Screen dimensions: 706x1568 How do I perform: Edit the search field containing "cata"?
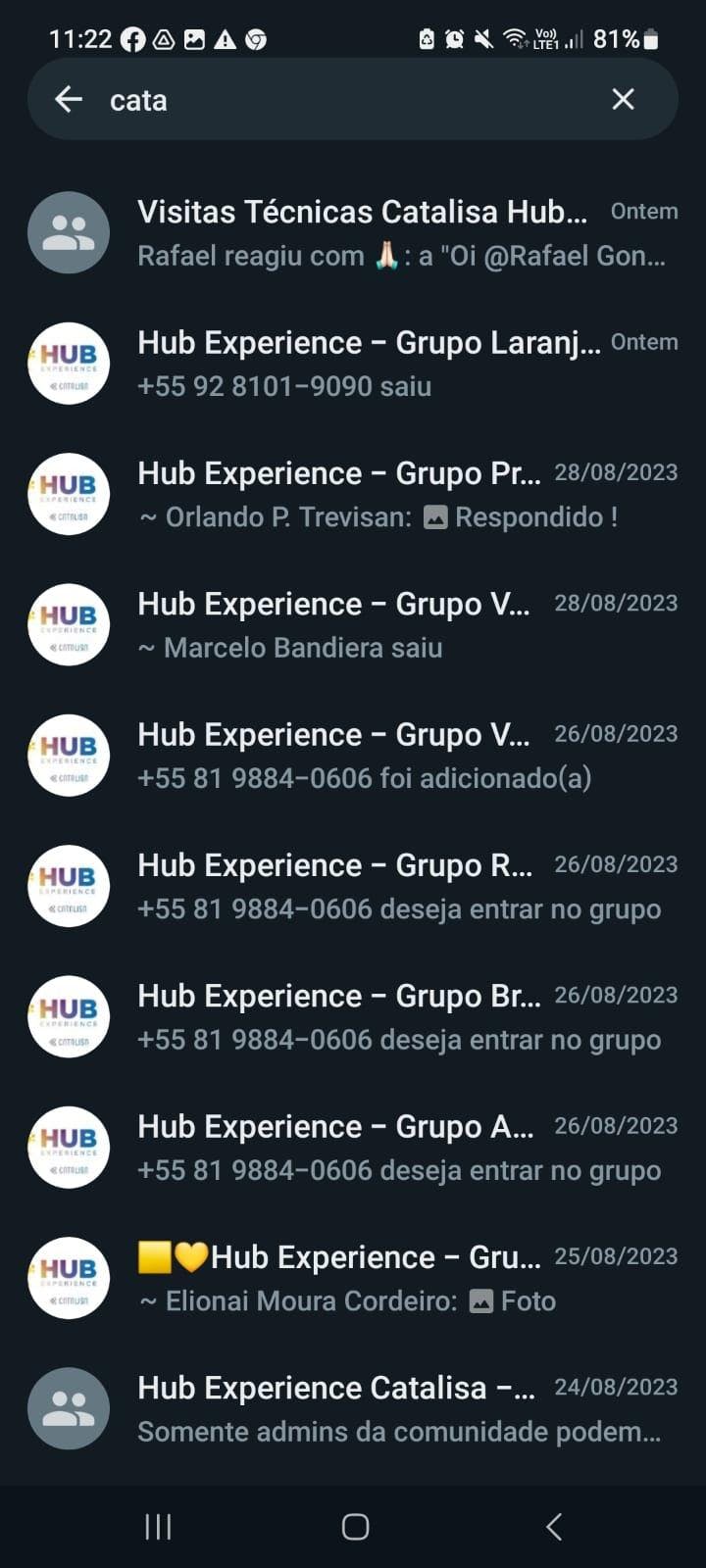[343, 100]
